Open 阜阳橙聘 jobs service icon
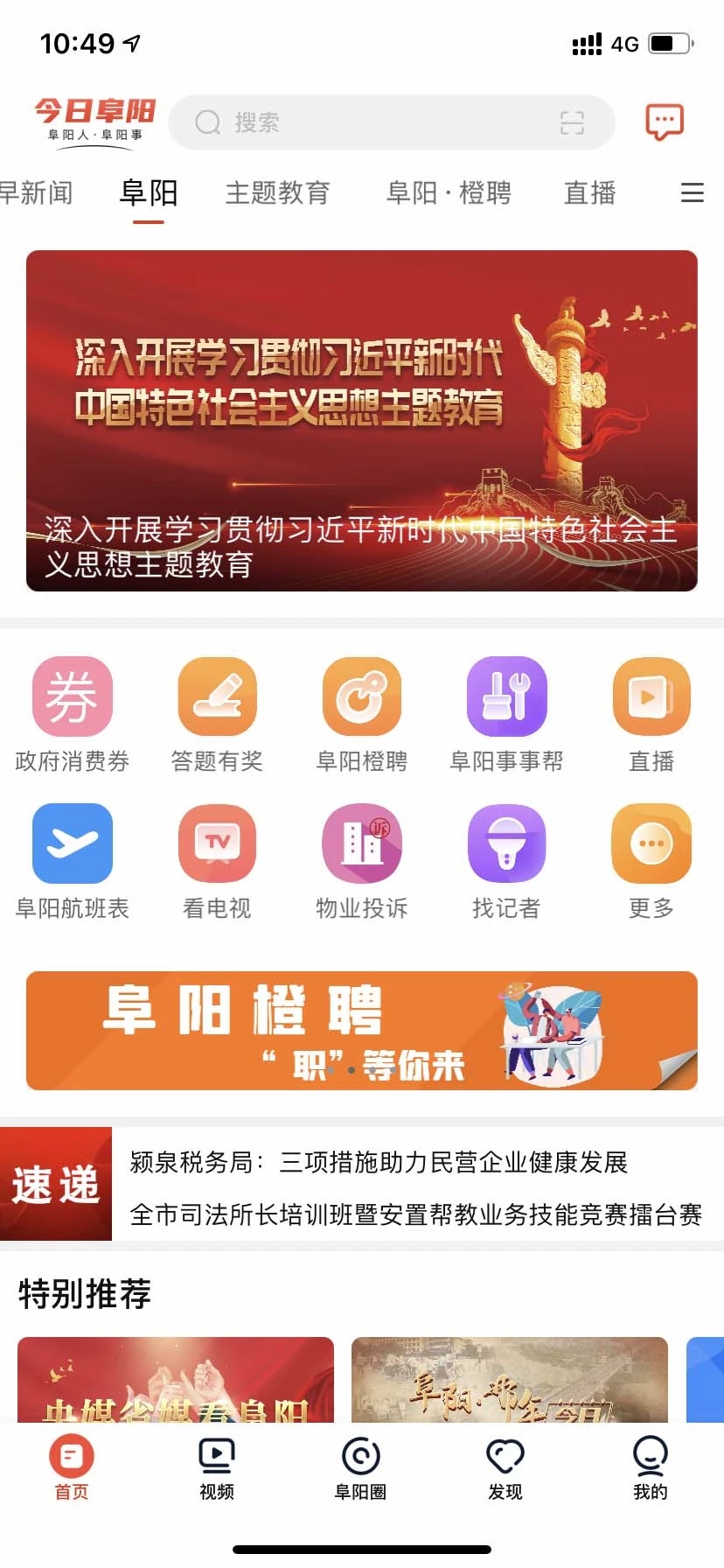 click(362, 696)
